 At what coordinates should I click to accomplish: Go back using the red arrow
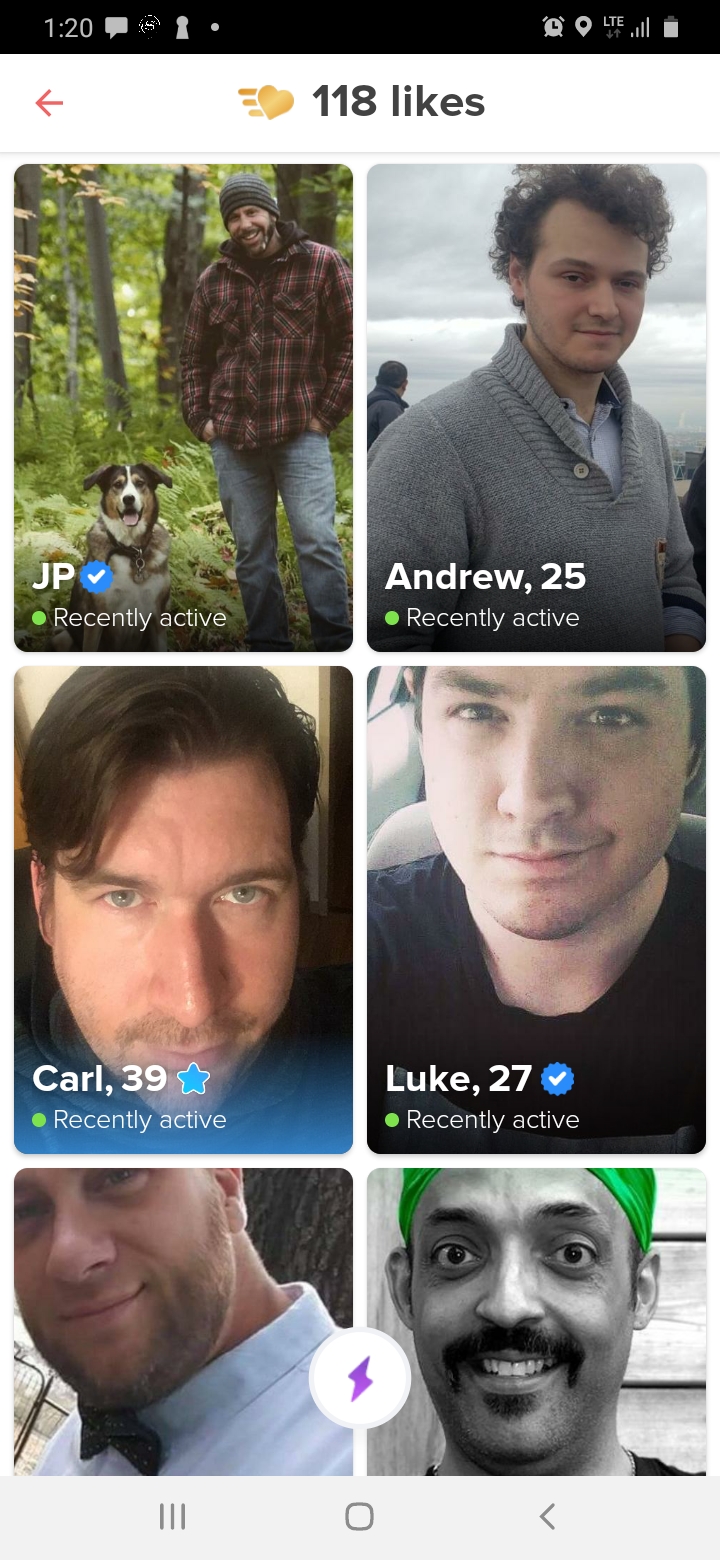(49, 102)
